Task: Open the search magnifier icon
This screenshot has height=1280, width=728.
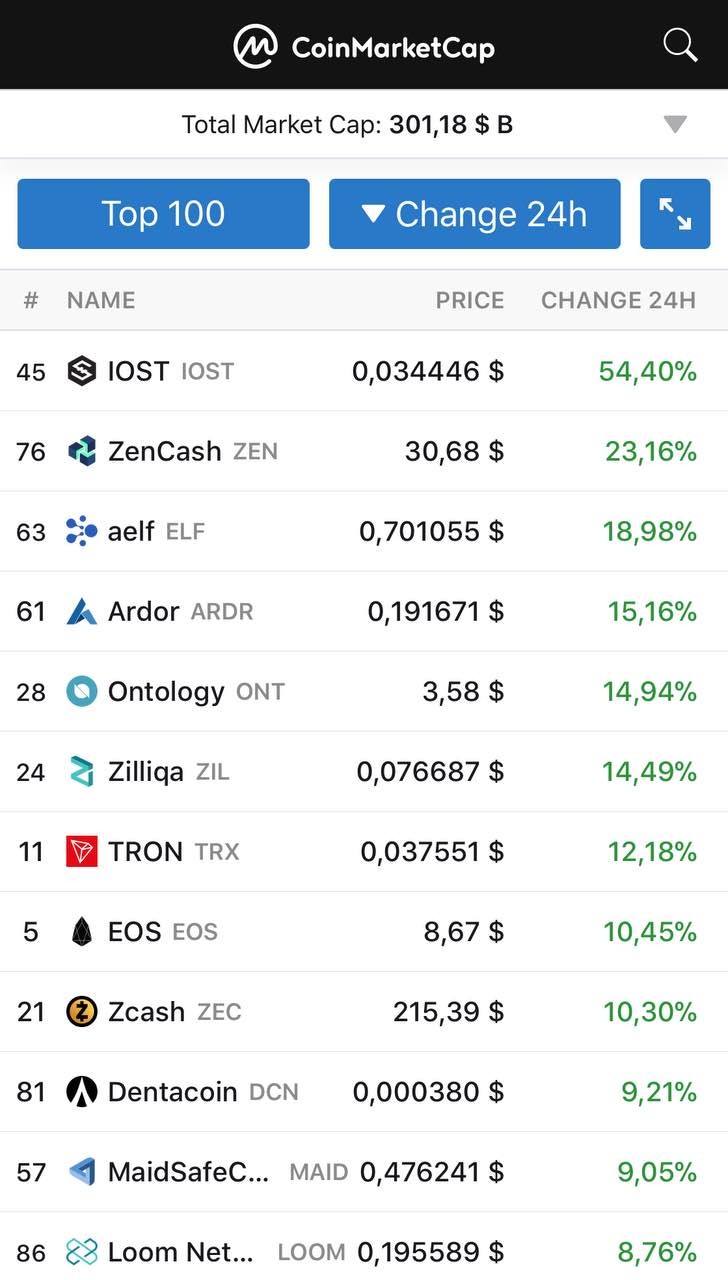Action: [680, 45]
